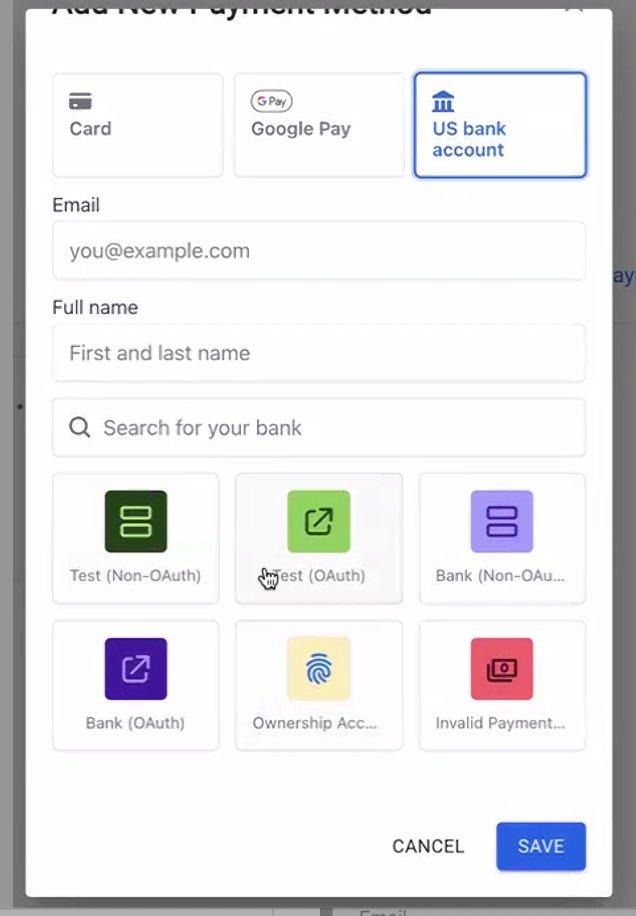Select the Ownership Accounts bank tile

[319, 685]
